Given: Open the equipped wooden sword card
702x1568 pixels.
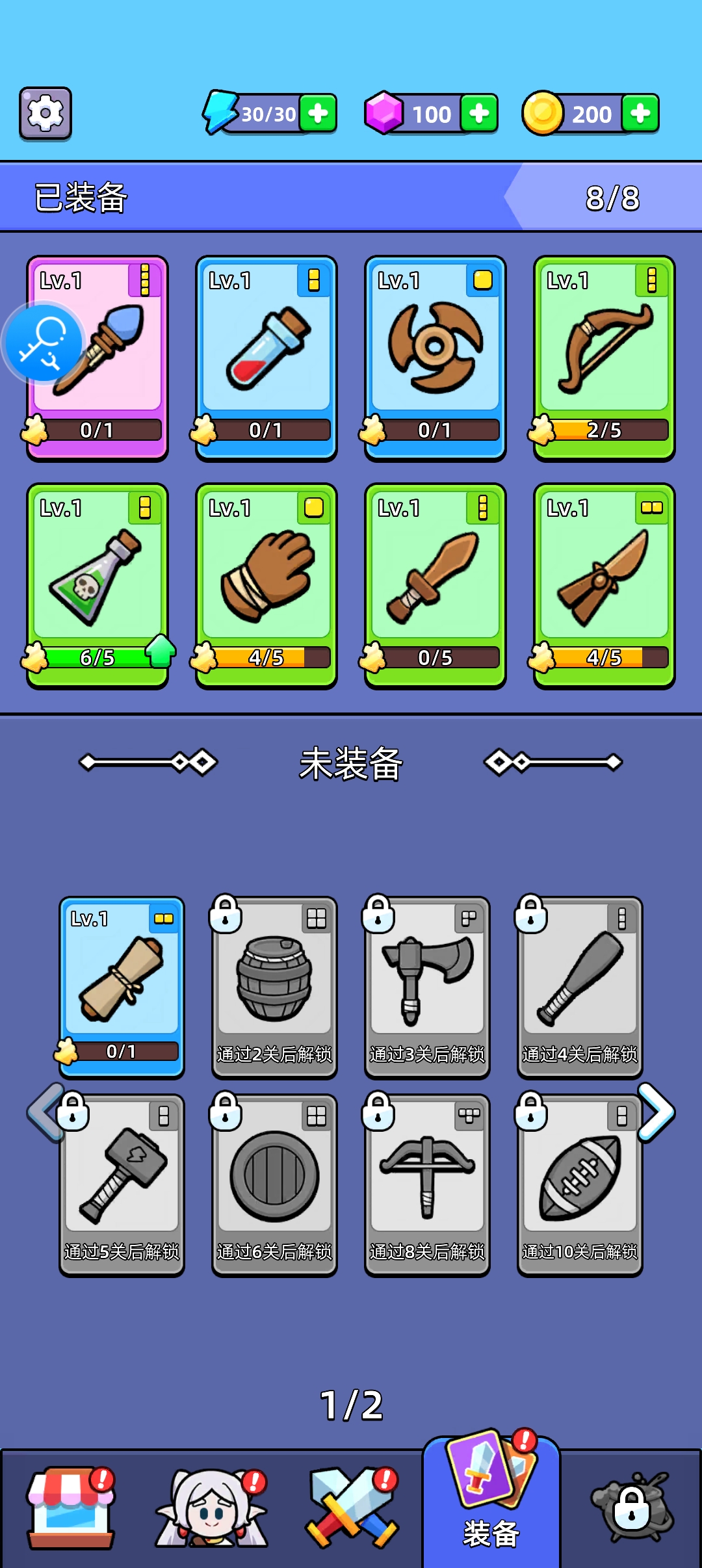Looking at the screenshot, I should (x=435, y=585).
